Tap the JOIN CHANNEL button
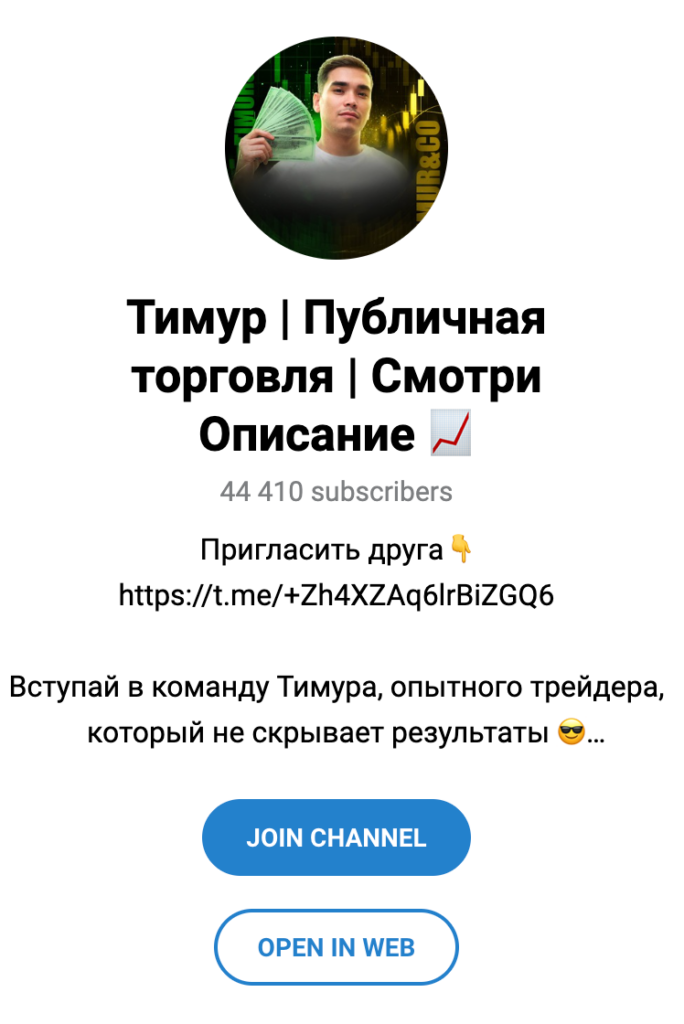This screenshot has height=1024, width=684. pos(336,838)
